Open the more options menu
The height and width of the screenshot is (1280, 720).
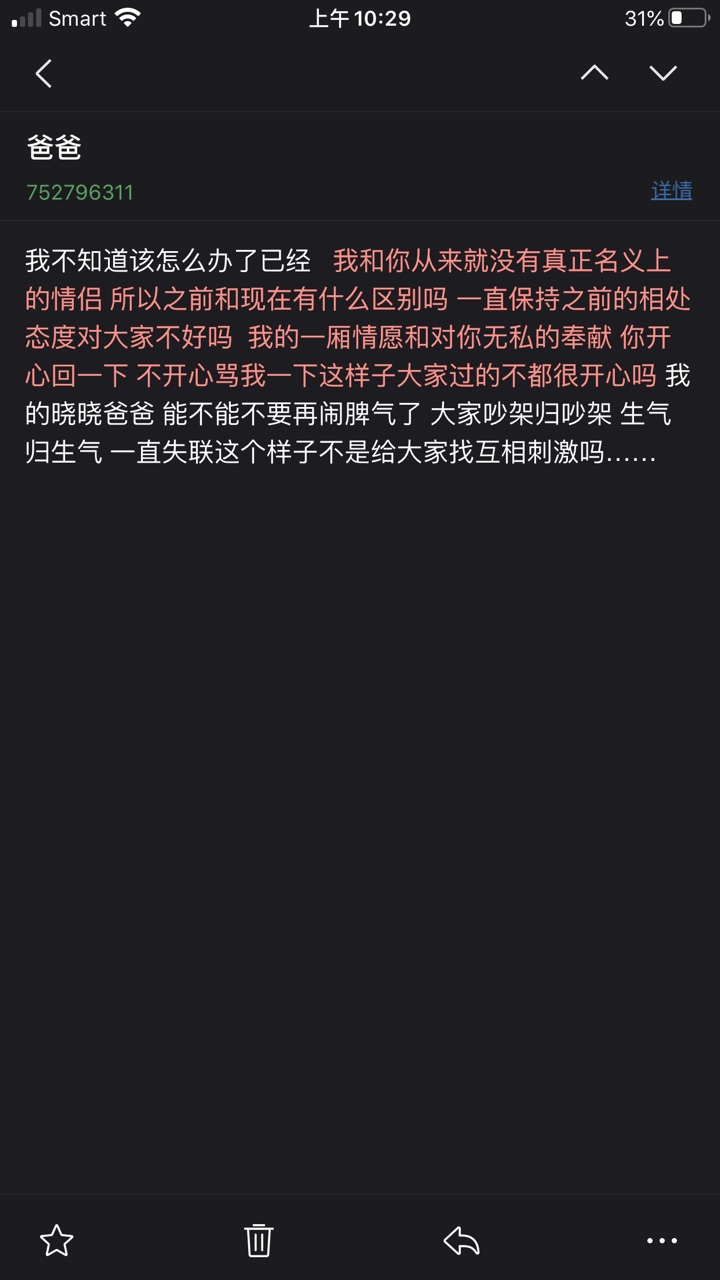click(x=662, y=1240)
